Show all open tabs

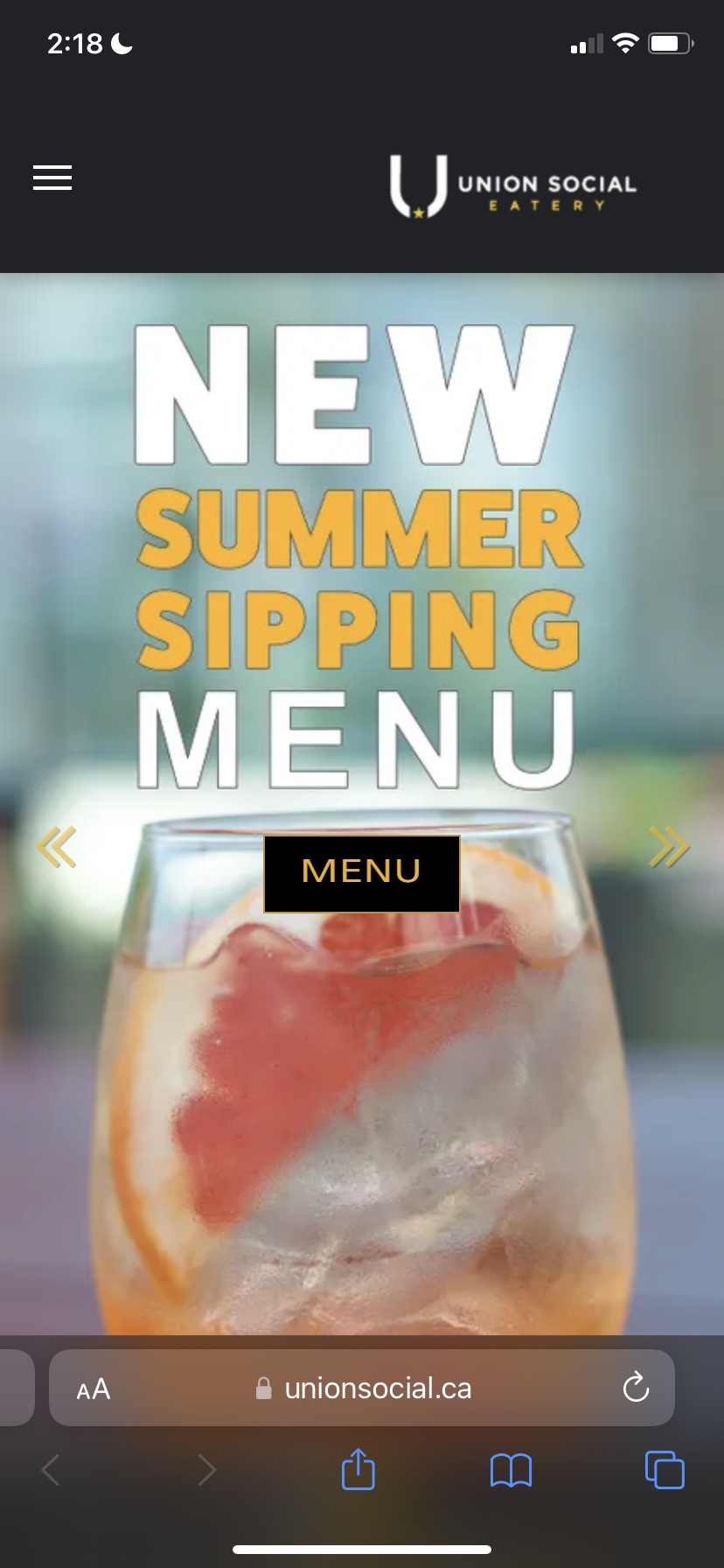[665, 1470]
